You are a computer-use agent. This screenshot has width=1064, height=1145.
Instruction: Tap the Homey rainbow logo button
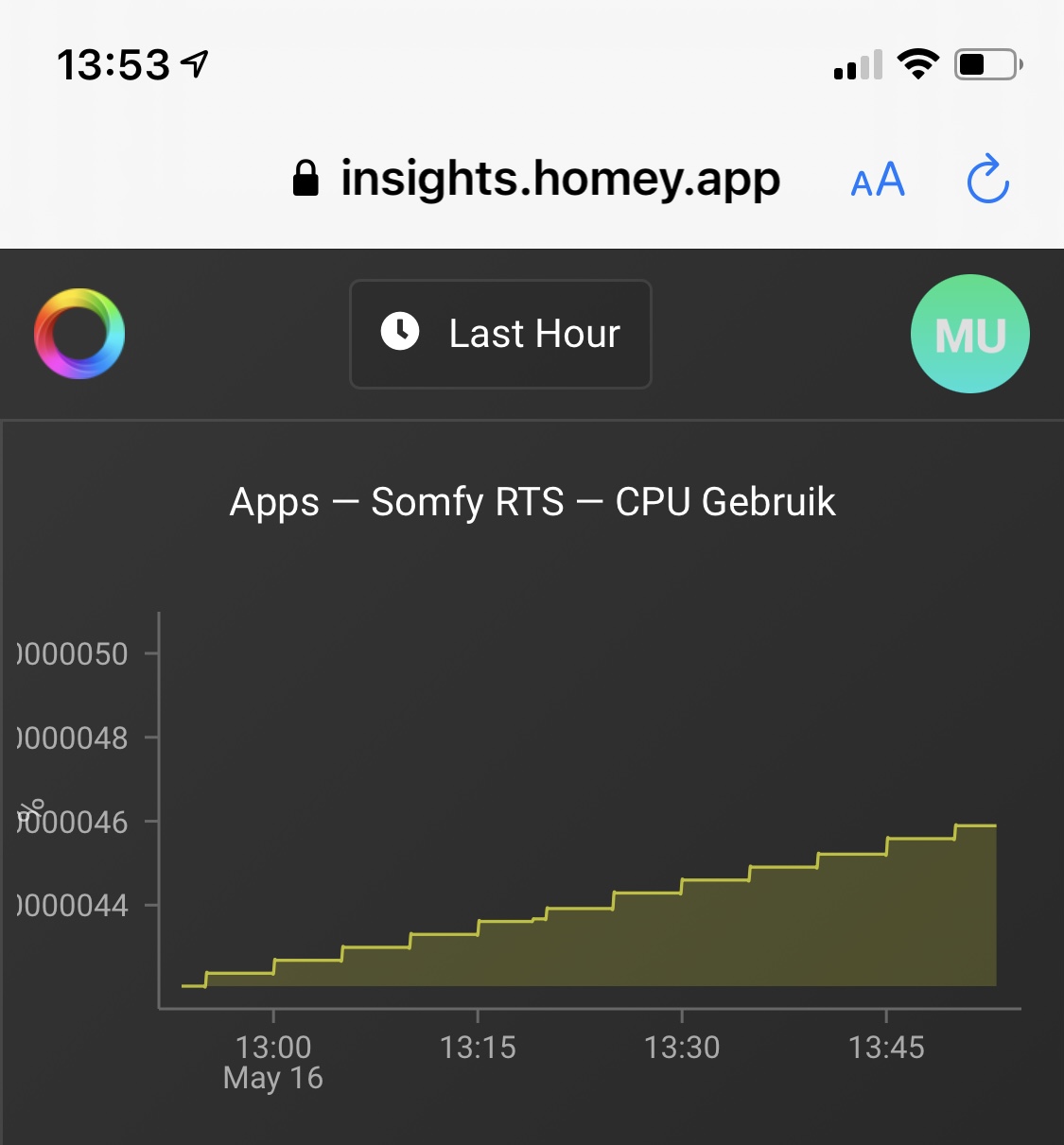[x=79, y=334]
